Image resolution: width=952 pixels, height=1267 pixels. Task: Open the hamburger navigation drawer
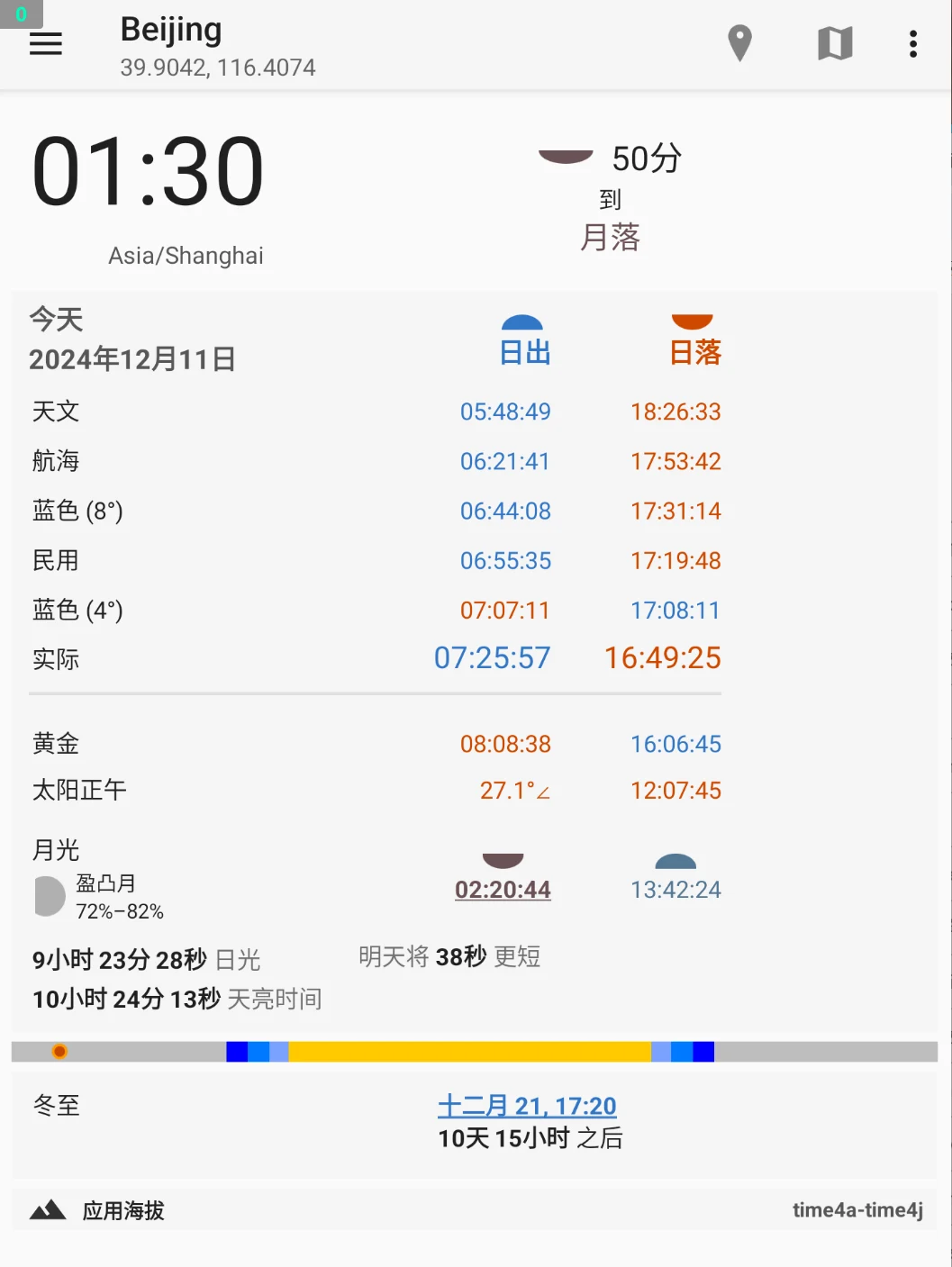coord(46,43)
